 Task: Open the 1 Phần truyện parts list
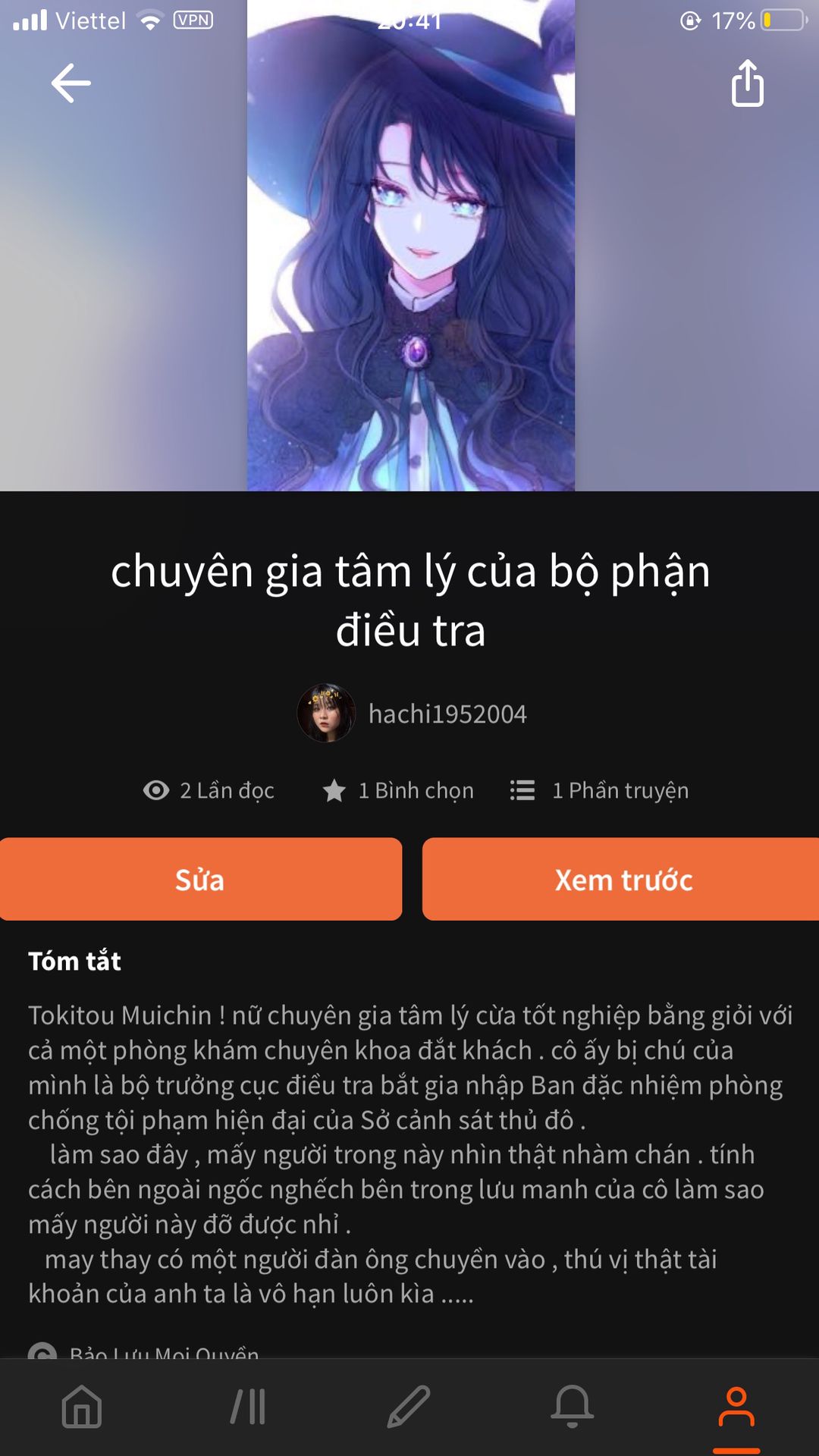point(599,790)
